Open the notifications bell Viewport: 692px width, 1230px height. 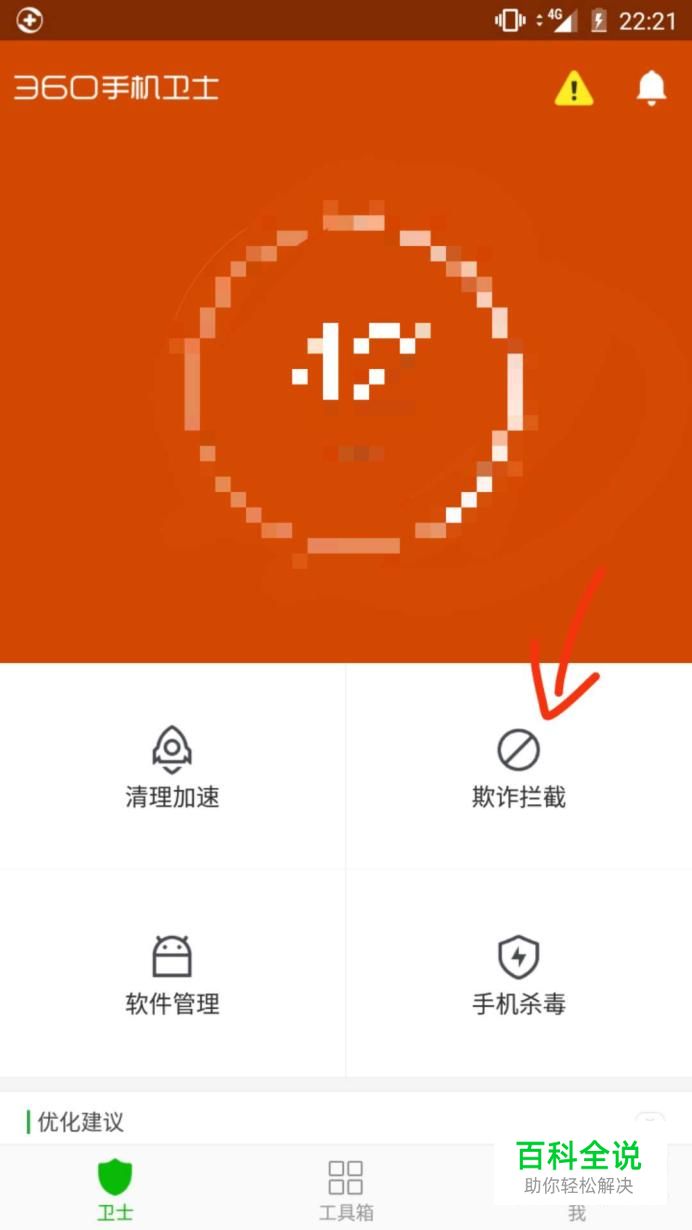pos(651,89)
